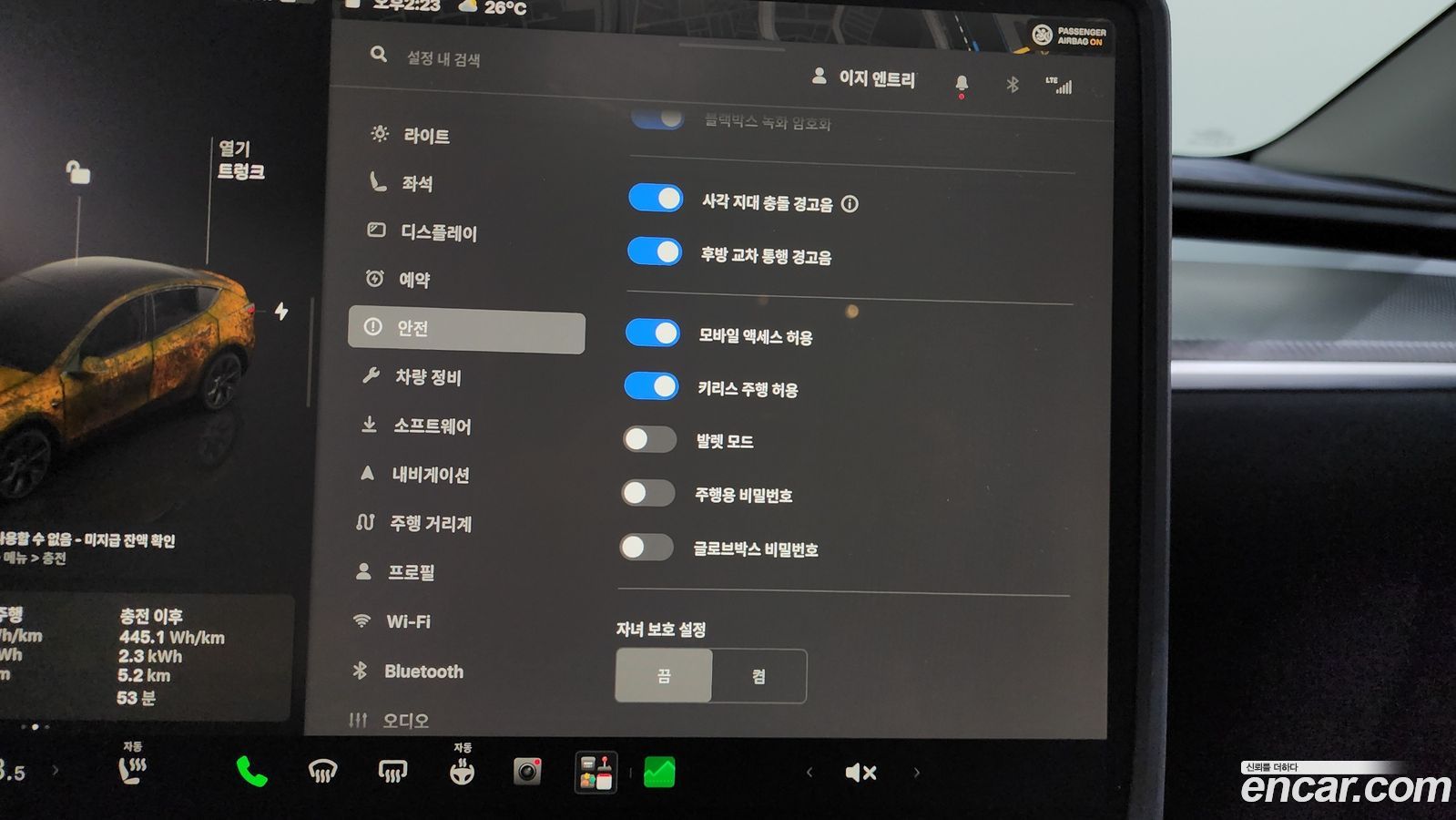This screenshot has height=820, width=1456.
Task: Select 켬 for 자녀 보호 설정
Action: [x=759, y=676]
